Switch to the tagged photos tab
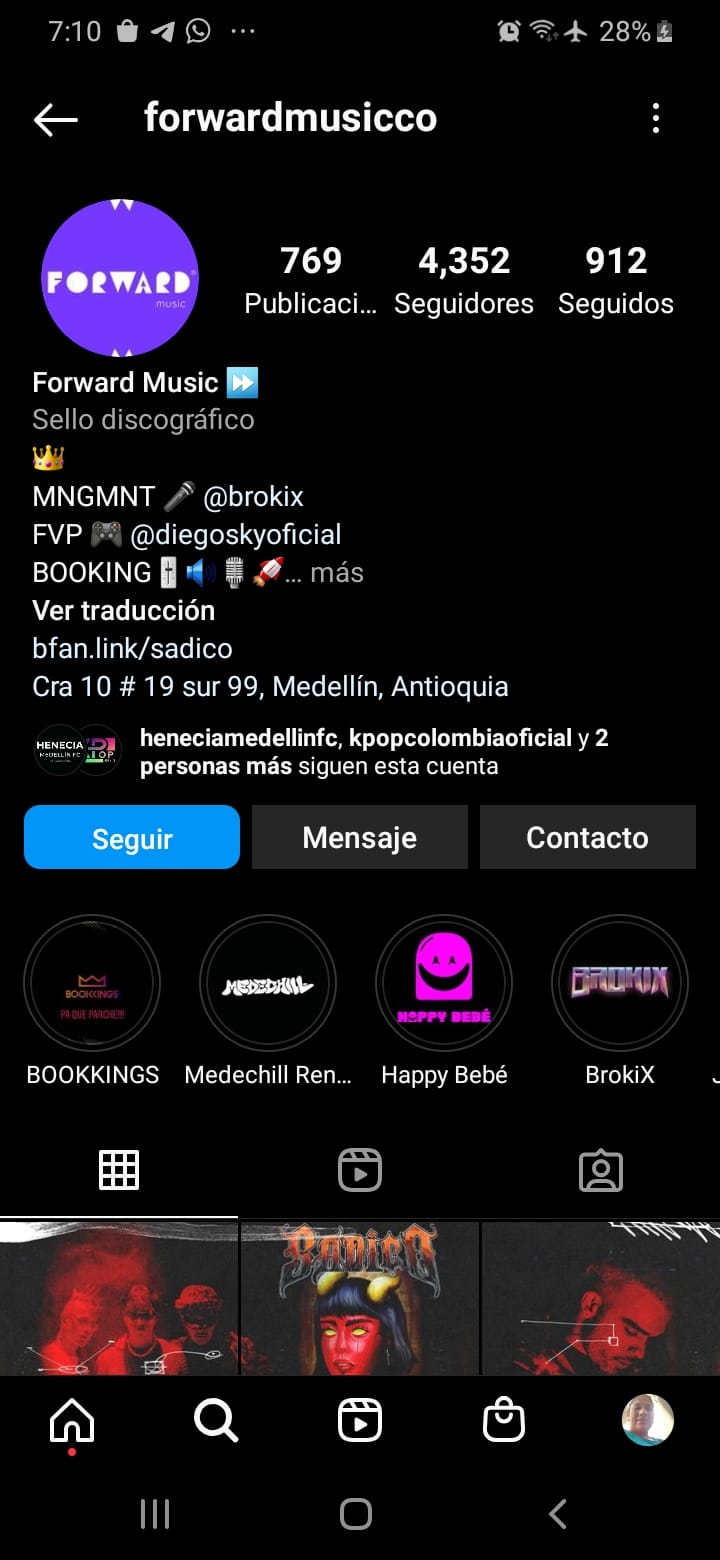Image resolution: width=720 pixels, height=1560 pixels. point(601,1170)
